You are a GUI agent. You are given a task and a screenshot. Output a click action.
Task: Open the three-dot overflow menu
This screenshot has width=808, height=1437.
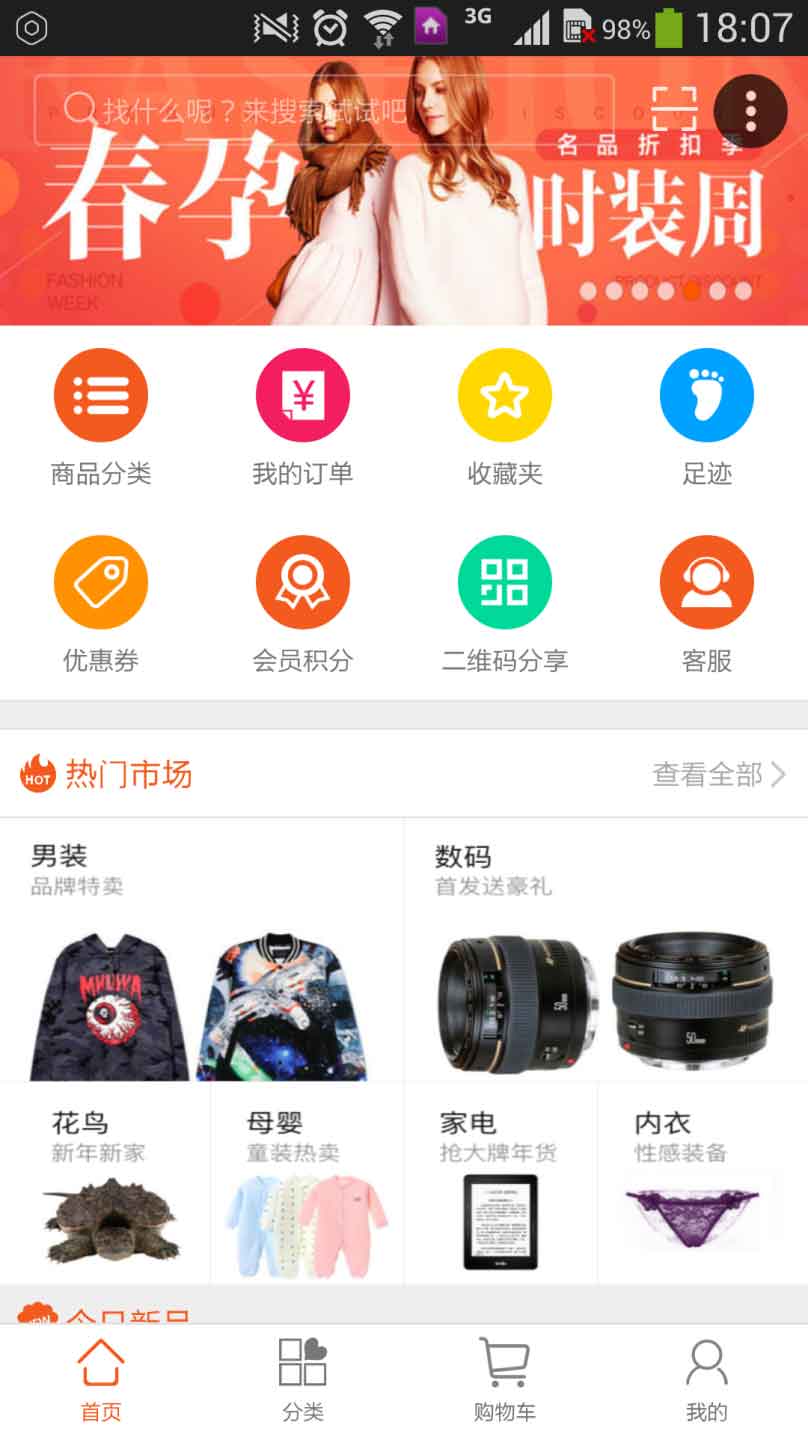coord(750,111)
